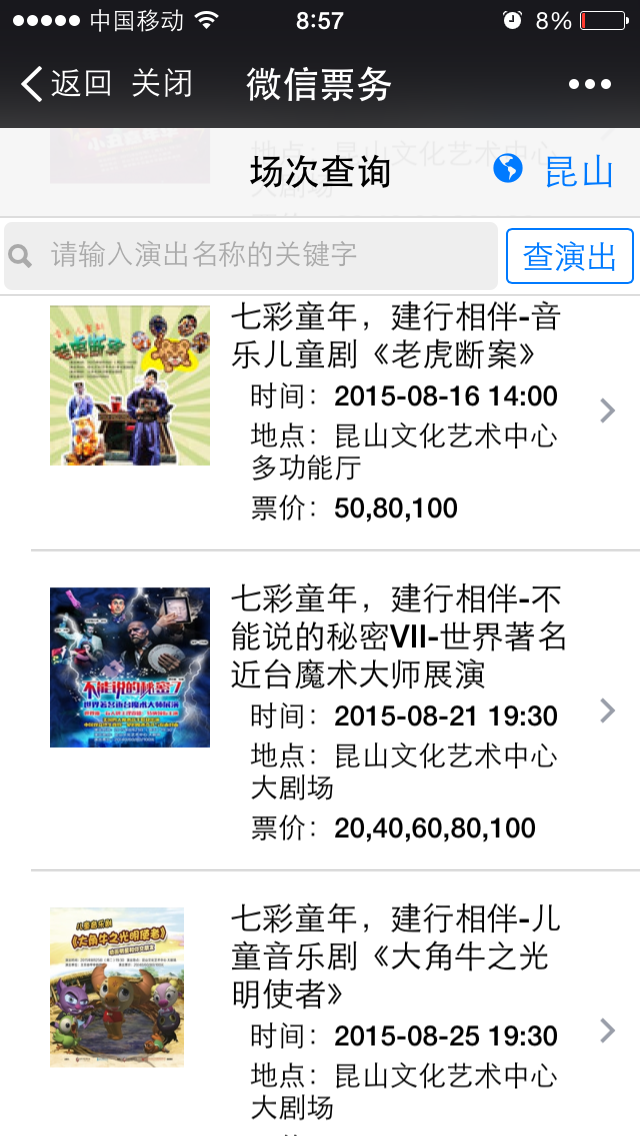Focus the performance keyword search field
Image resolution: width=640 pixels, height=1136 pixels.
[251, 256]
